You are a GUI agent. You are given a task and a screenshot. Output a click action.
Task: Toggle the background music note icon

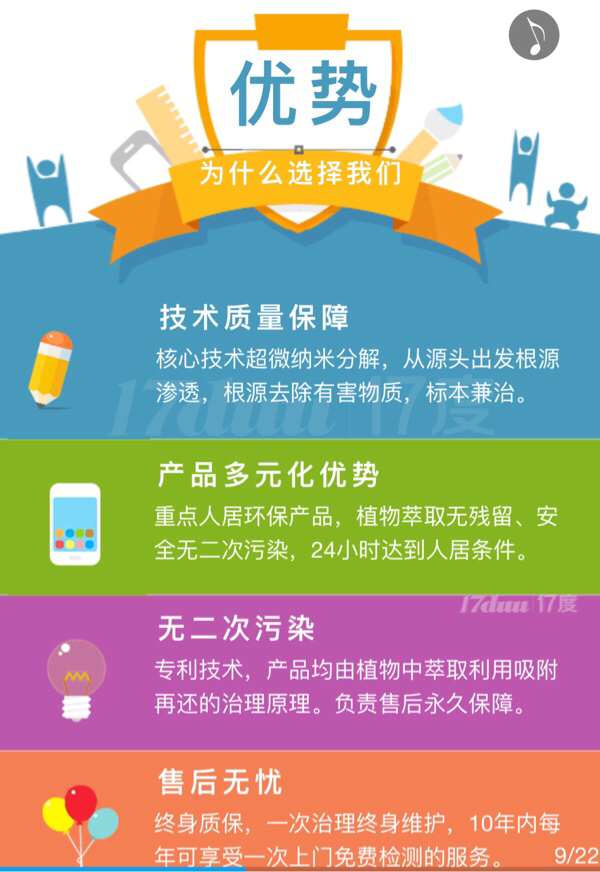pyautogui.click(x=535, y=36)
